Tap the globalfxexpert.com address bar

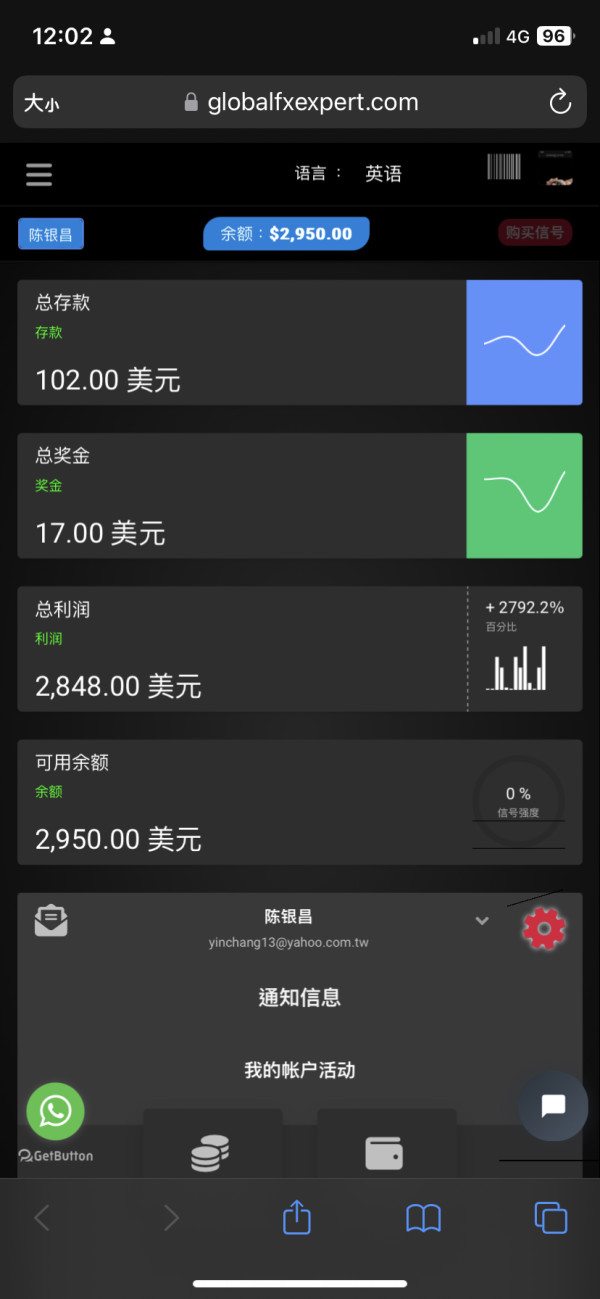[x=300, y=102]
